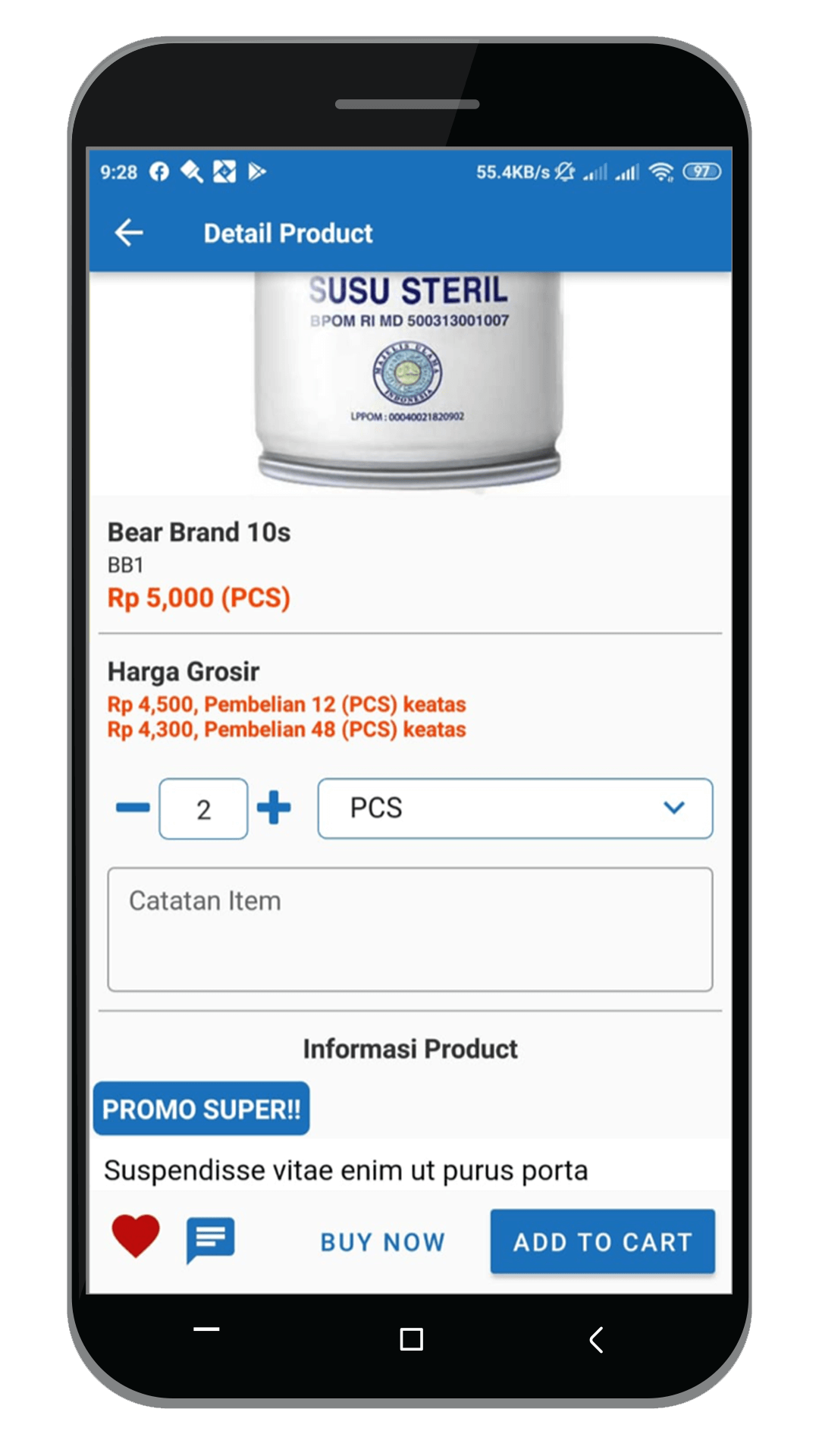
Task: Tap the system home button
Action: point(411,1339)
